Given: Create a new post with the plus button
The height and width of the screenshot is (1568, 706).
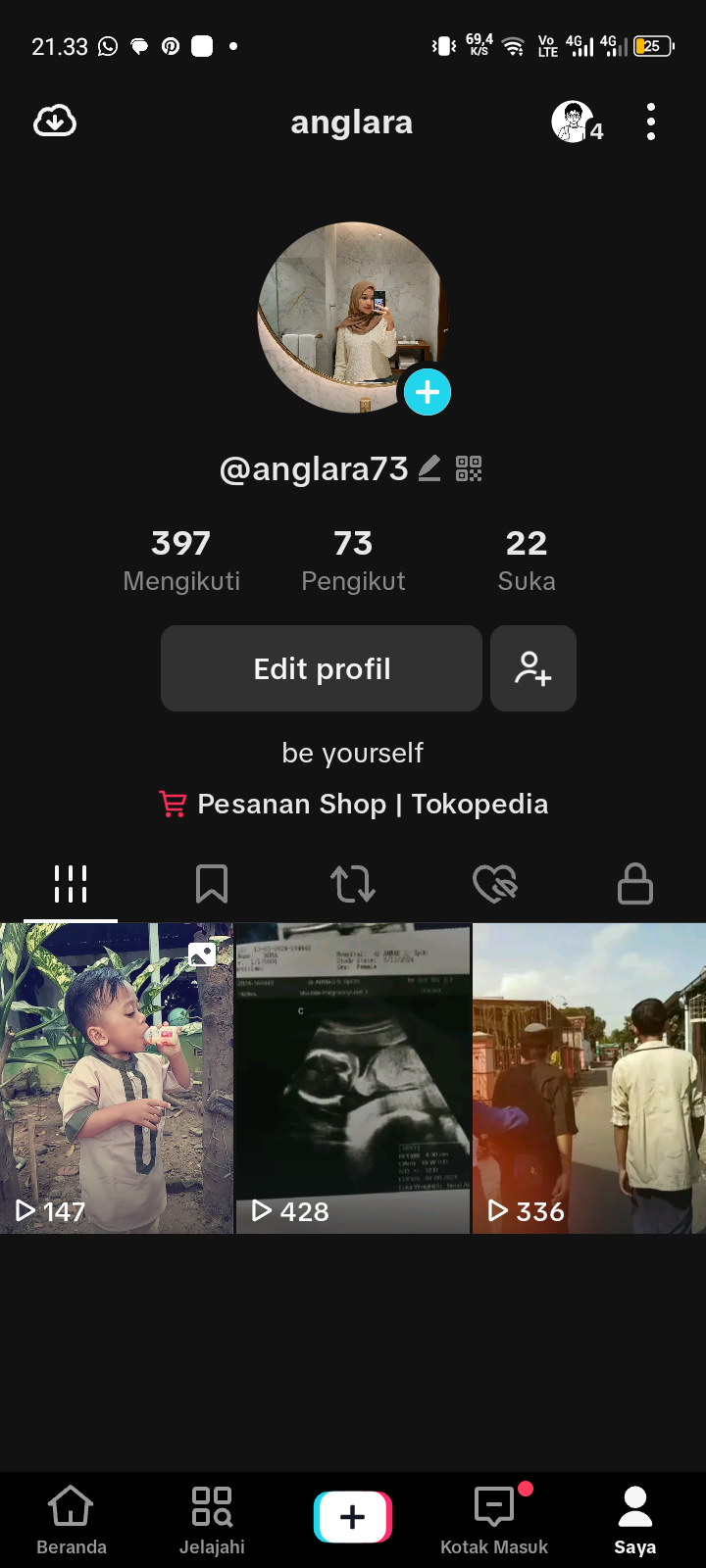Looking at the screenshot, I should [x=353, y=1517].
